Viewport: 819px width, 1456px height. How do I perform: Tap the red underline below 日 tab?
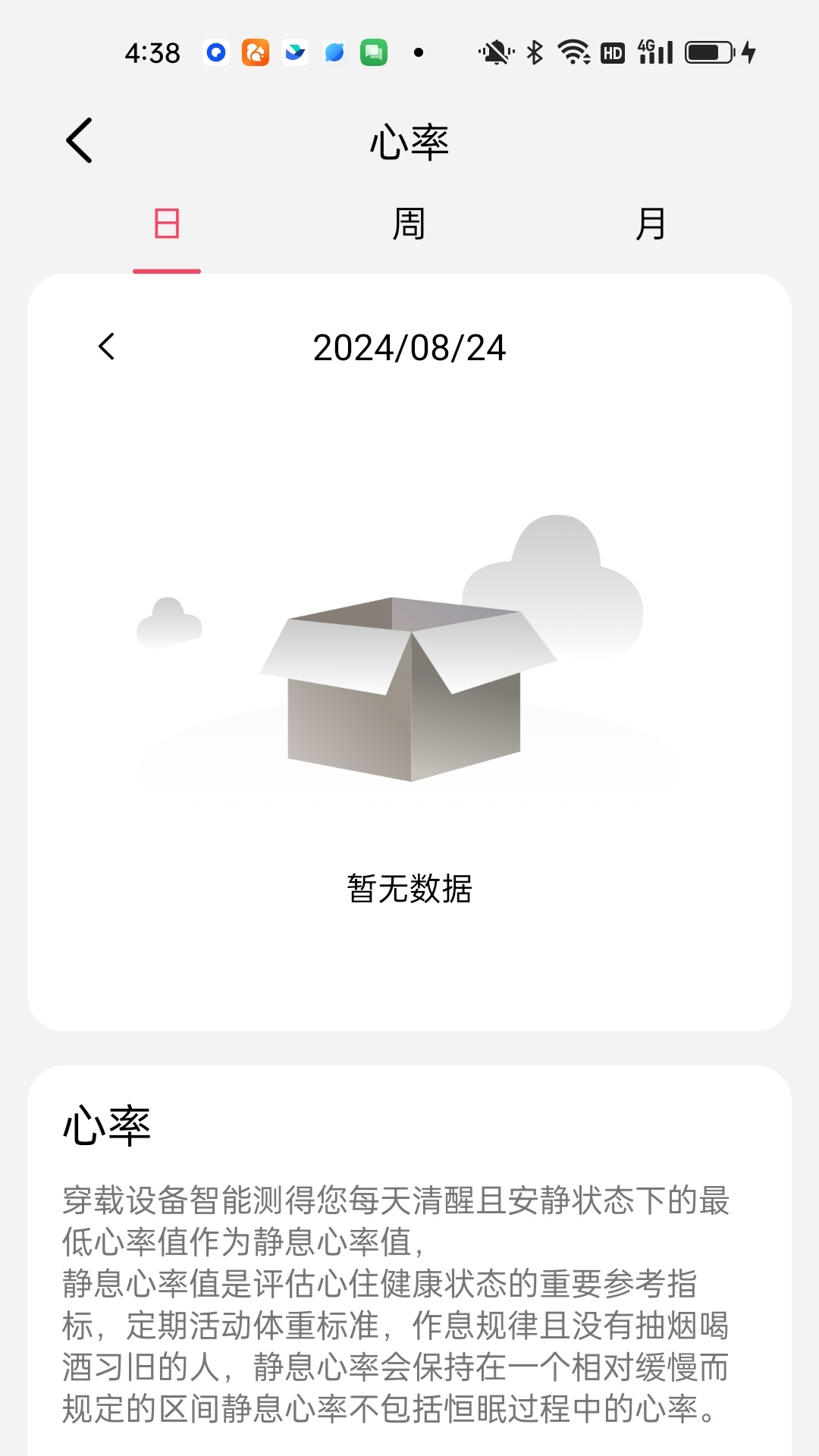(168, 269)
